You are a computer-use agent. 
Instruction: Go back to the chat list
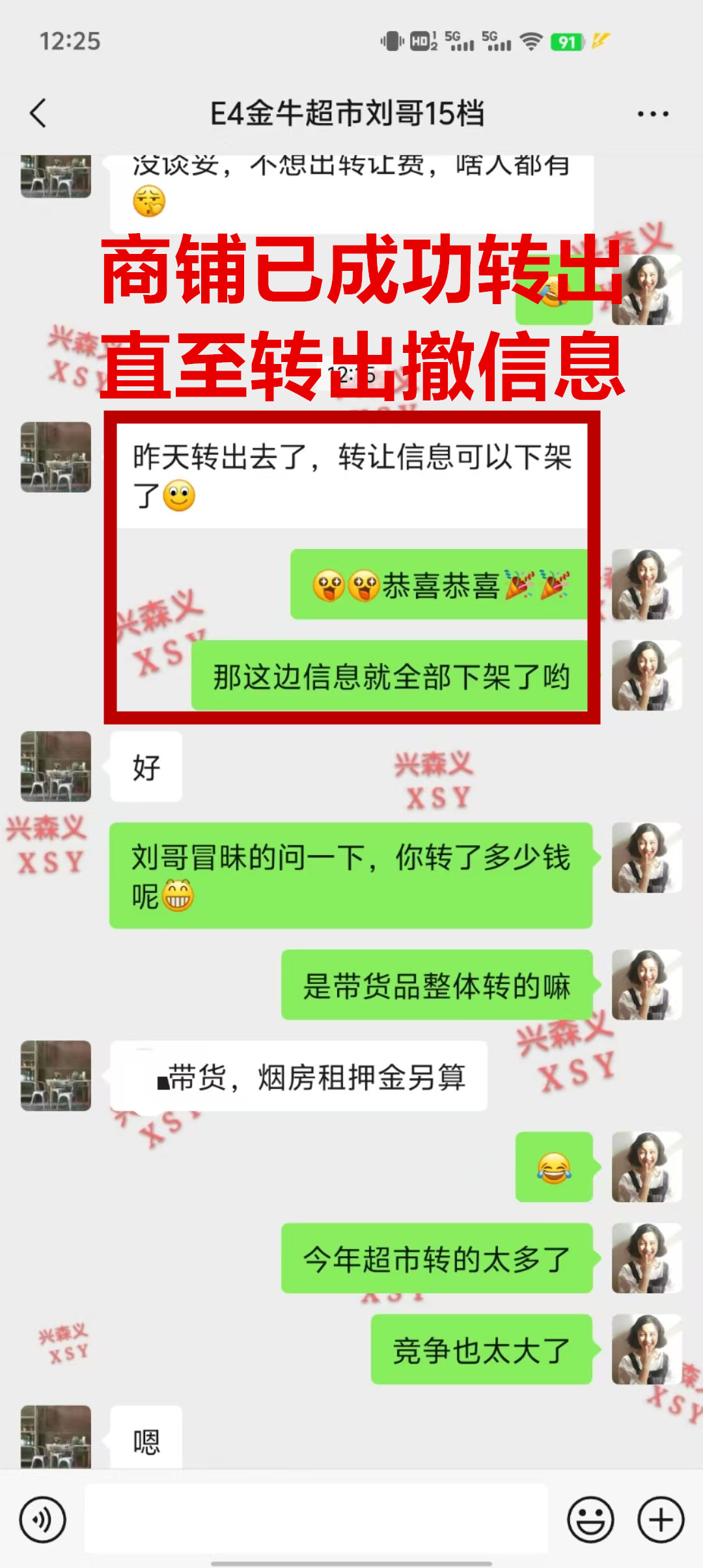tap(39, 113)
